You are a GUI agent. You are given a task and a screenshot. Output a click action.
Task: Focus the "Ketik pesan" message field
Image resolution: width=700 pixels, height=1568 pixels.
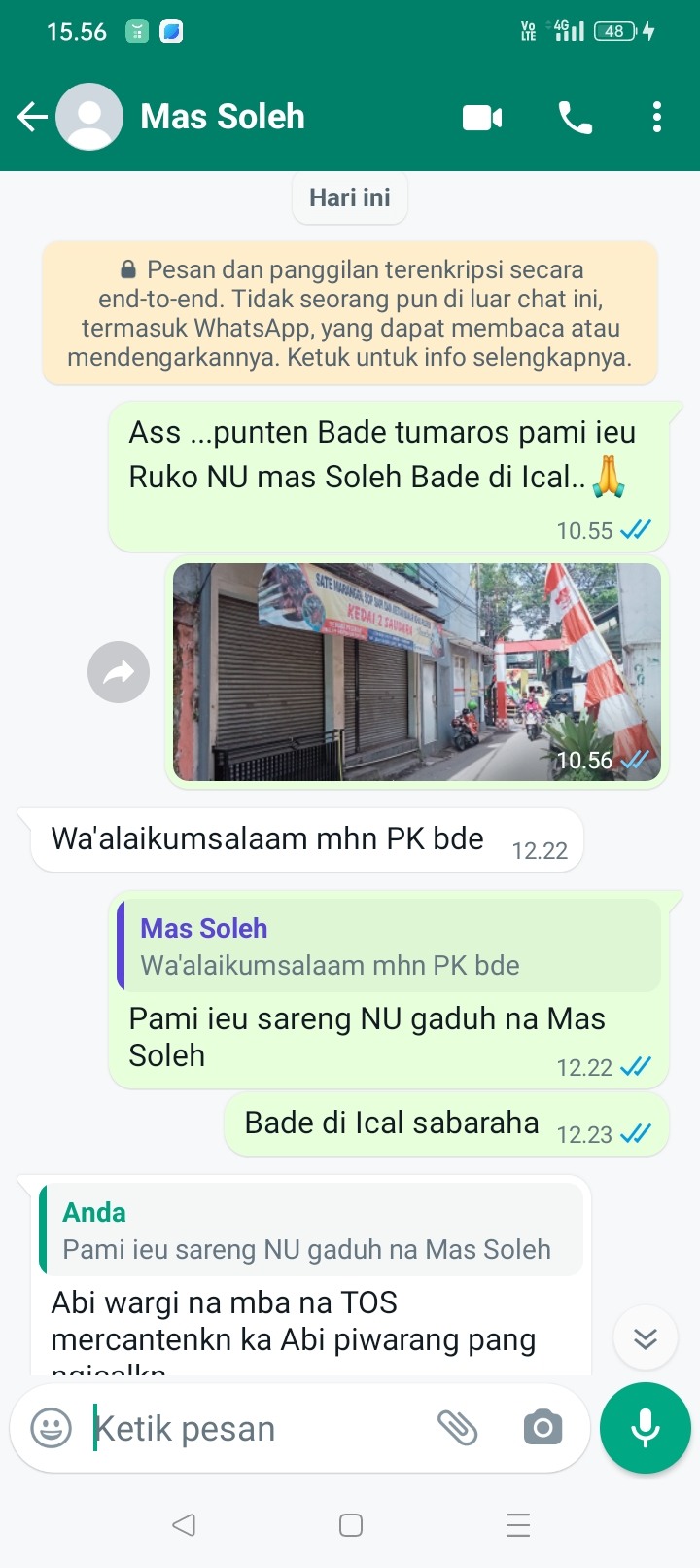[253, 1429]
